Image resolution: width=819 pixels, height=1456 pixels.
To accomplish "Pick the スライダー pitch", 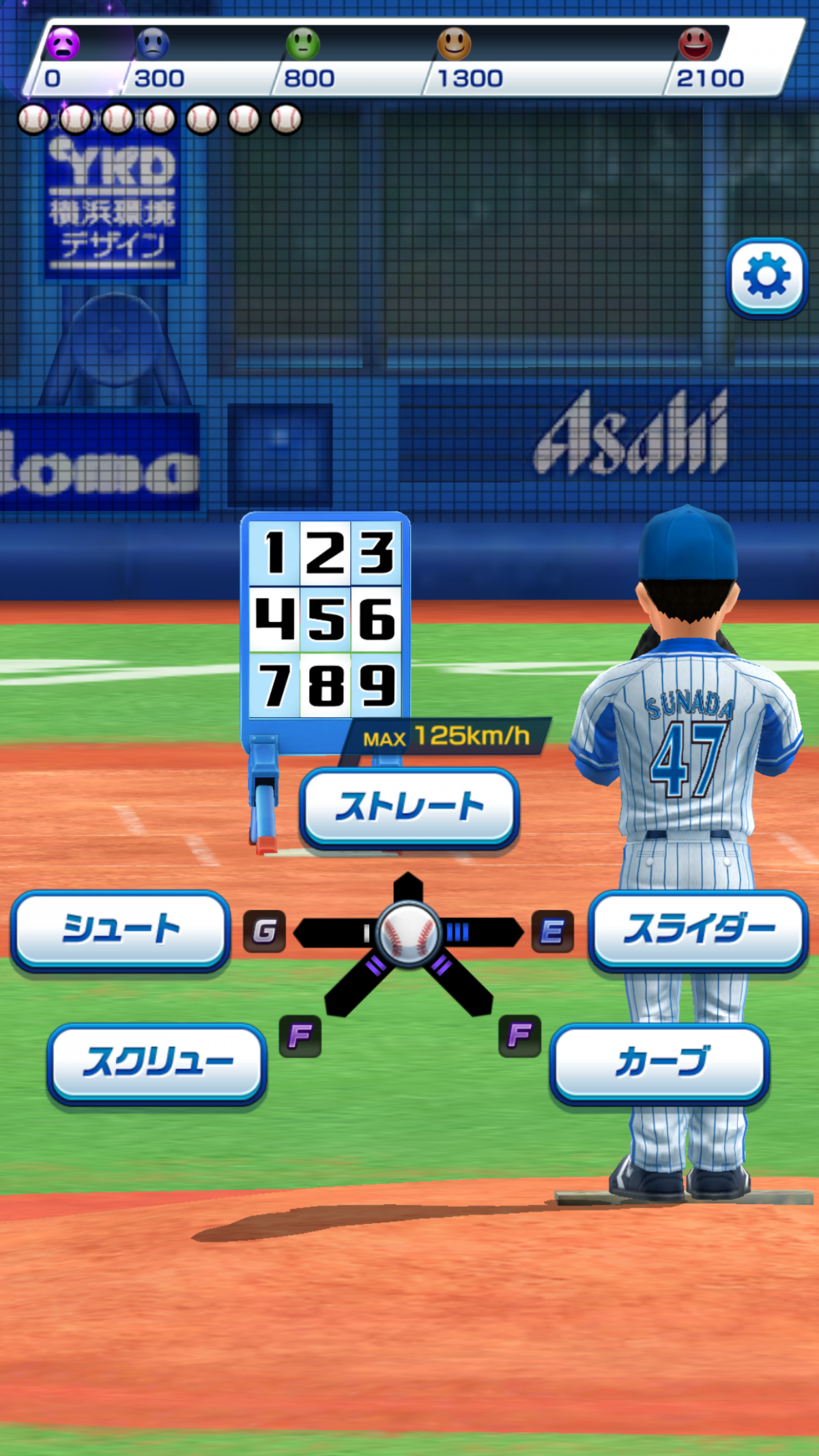I will (x=698, y=929).
